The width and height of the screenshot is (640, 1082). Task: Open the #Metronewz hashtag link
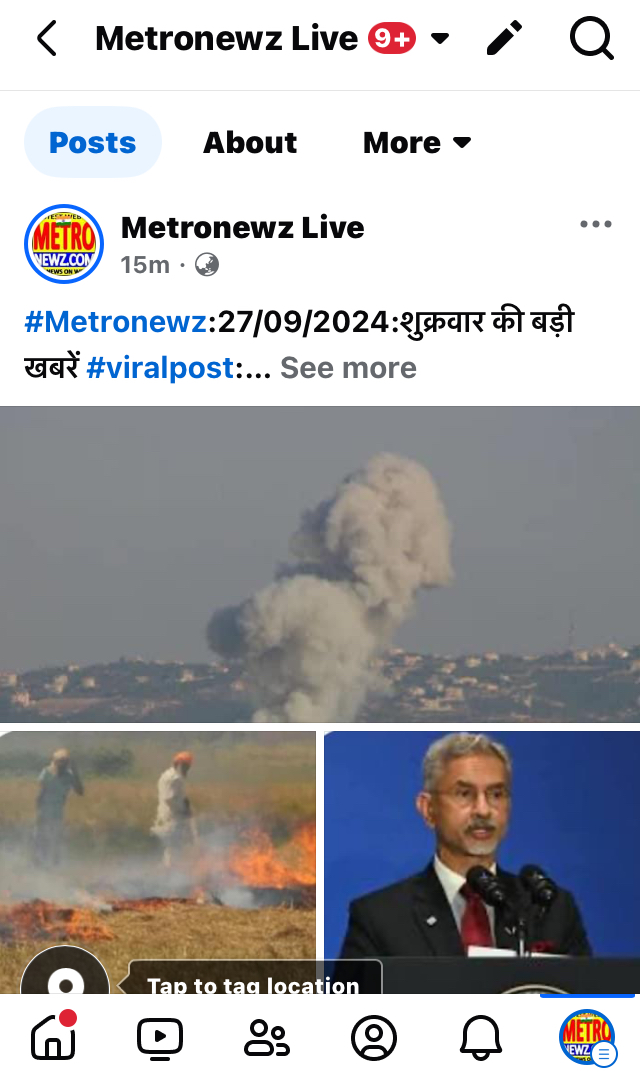pos(115,322)
